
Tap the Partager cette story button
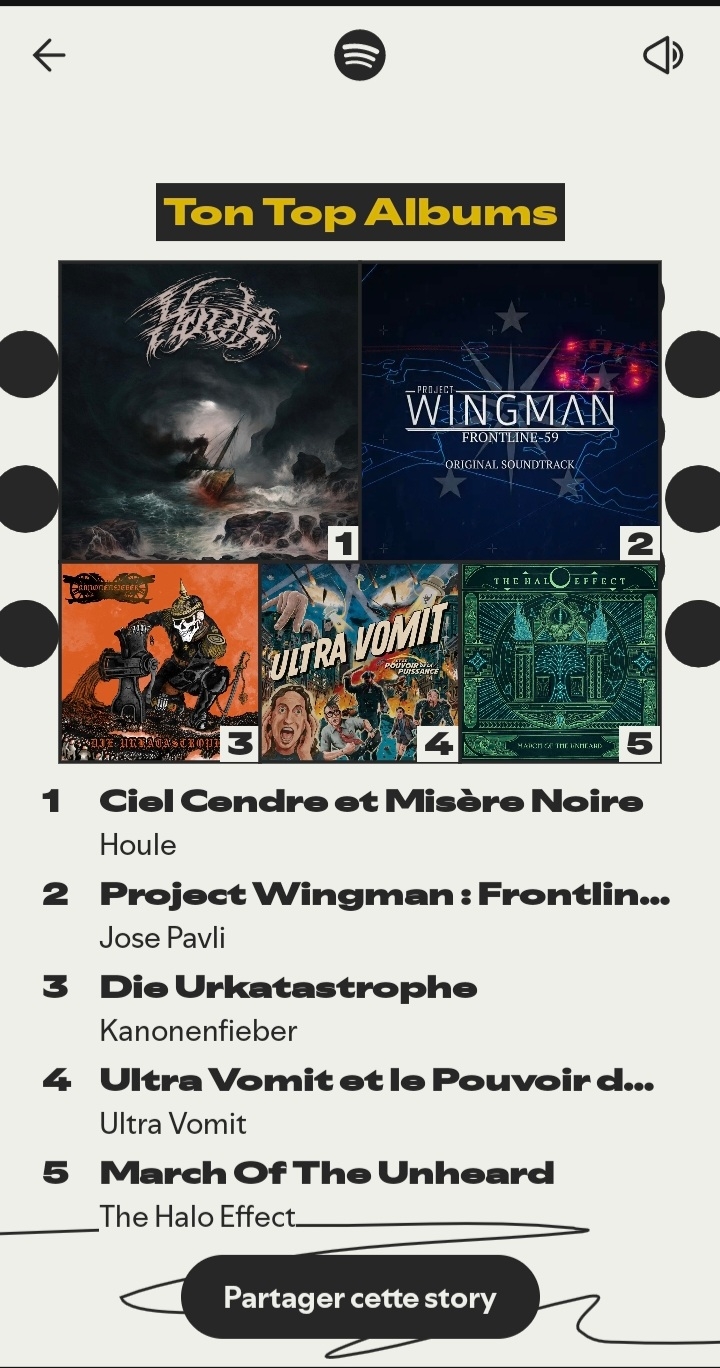[x=360, y=1298]
